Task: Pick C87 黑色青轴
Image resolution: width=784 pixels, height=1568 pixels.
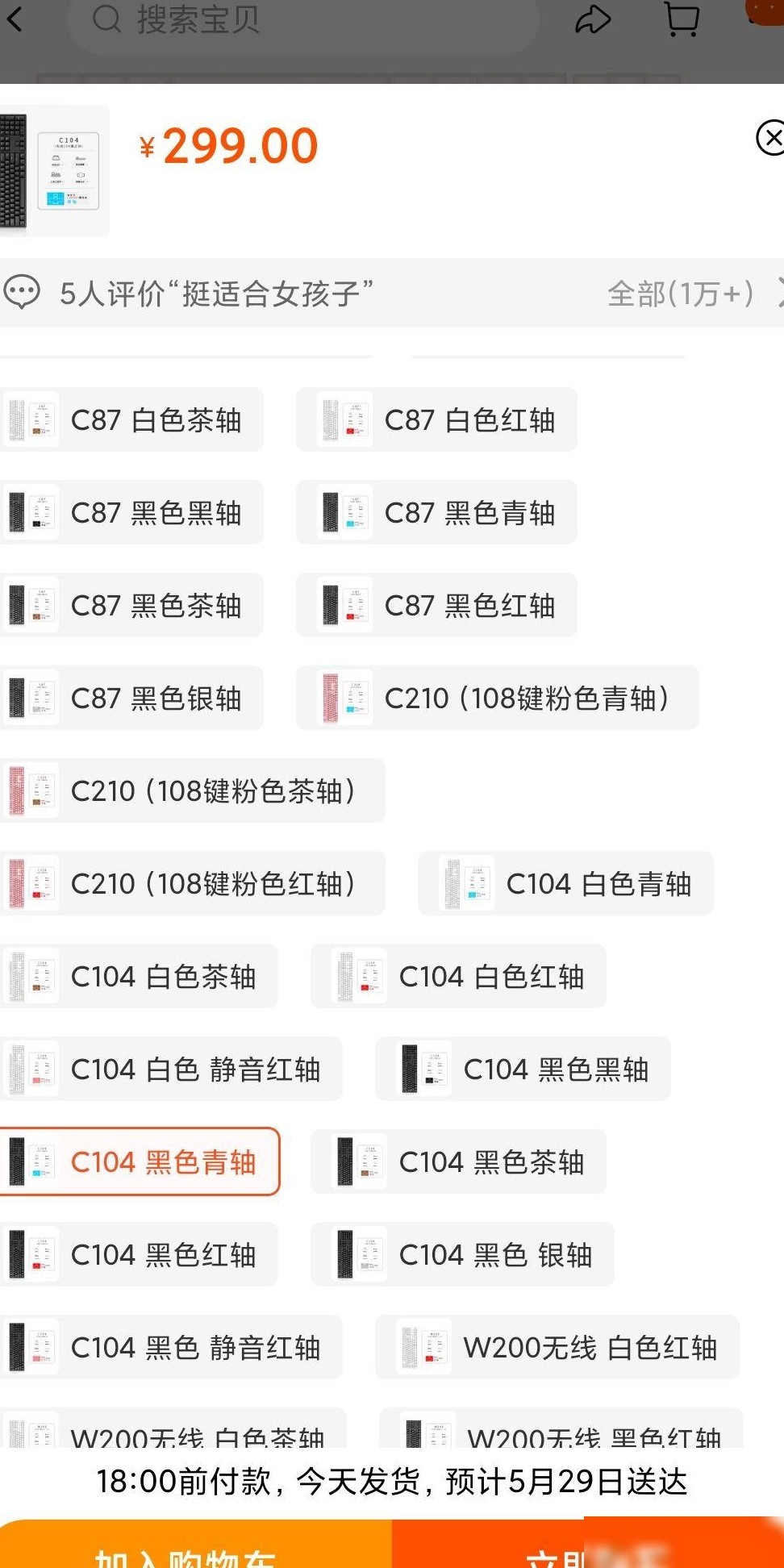Action: (436, 512)
